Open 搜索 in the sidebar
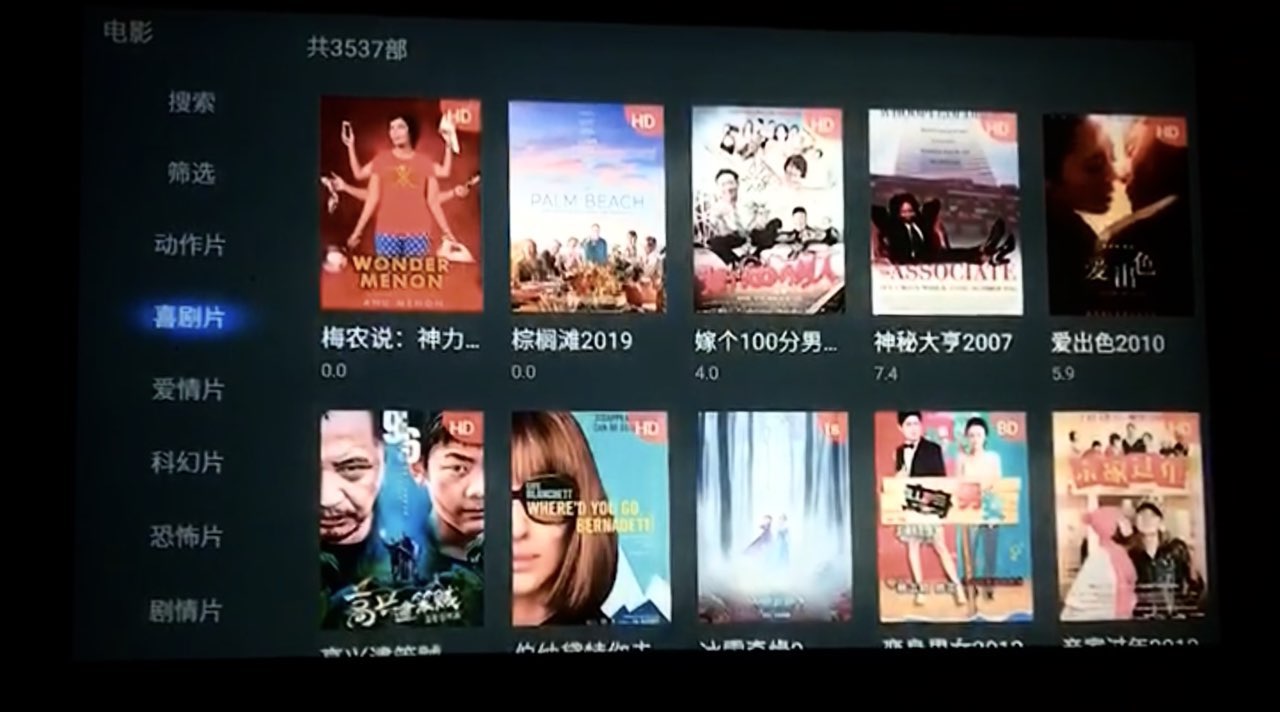The image size is (1280, 712). [191, 102]
